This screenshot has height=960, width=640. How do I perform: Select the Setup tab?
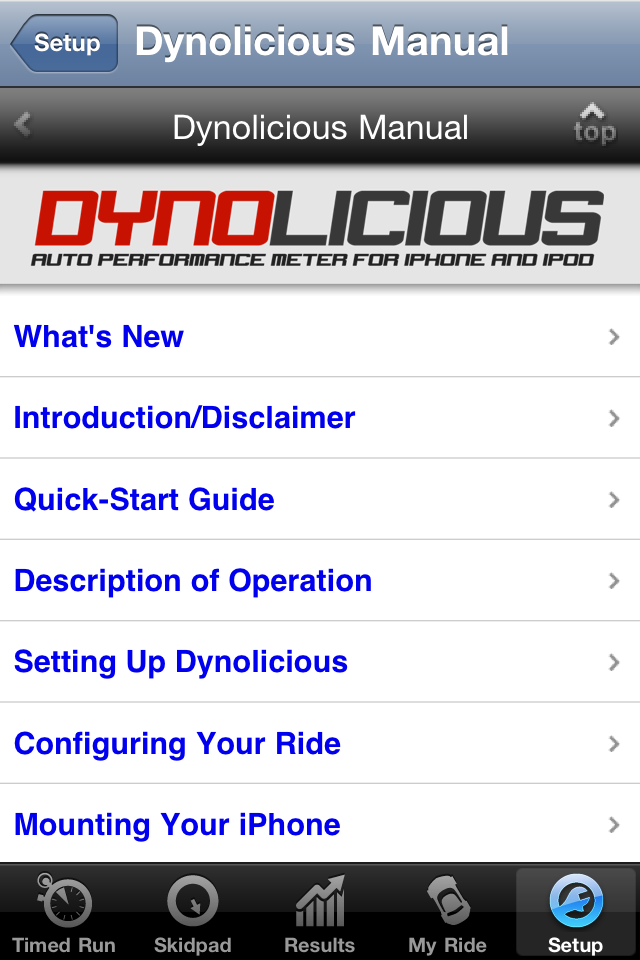point(576,914)
